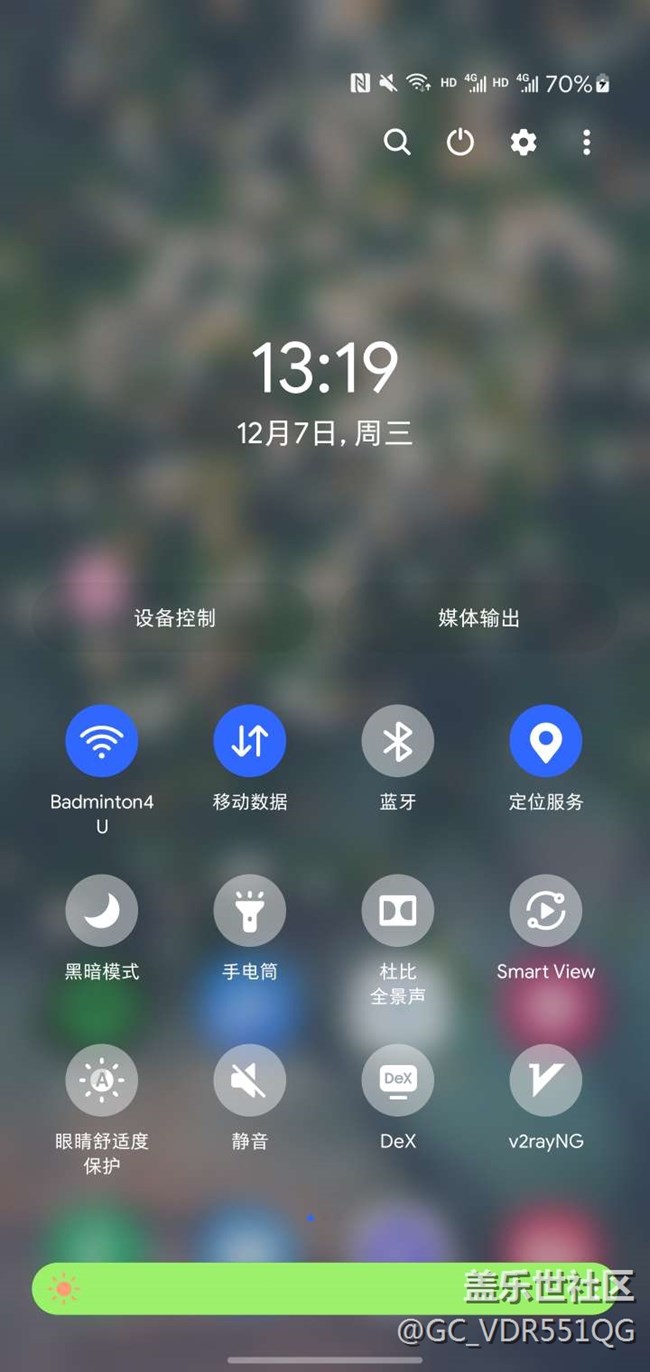Open 设备控制 device control
The height and width of the screenshot is (1372, 650).
[175, 618]
